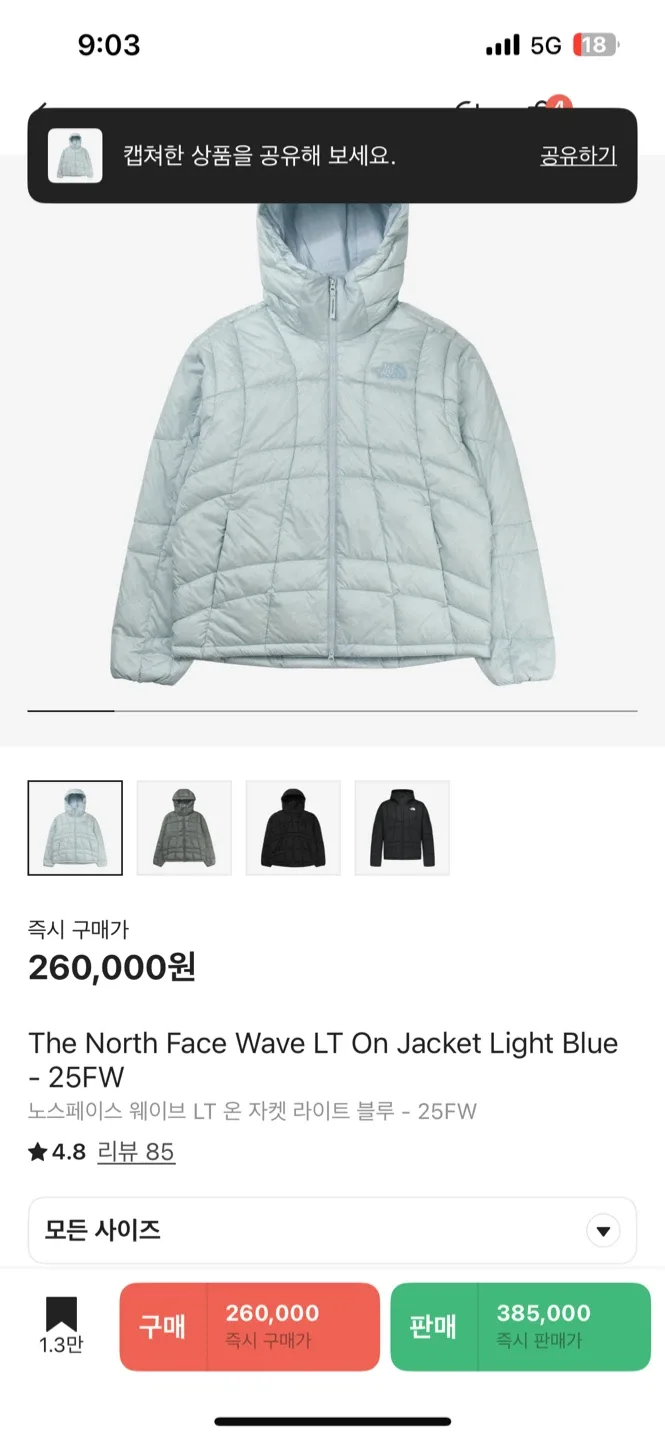Select the black zip-up jacket thumbnail
Image resolution: width=665 pixels, height=1440 pixels.
point(402,828)
